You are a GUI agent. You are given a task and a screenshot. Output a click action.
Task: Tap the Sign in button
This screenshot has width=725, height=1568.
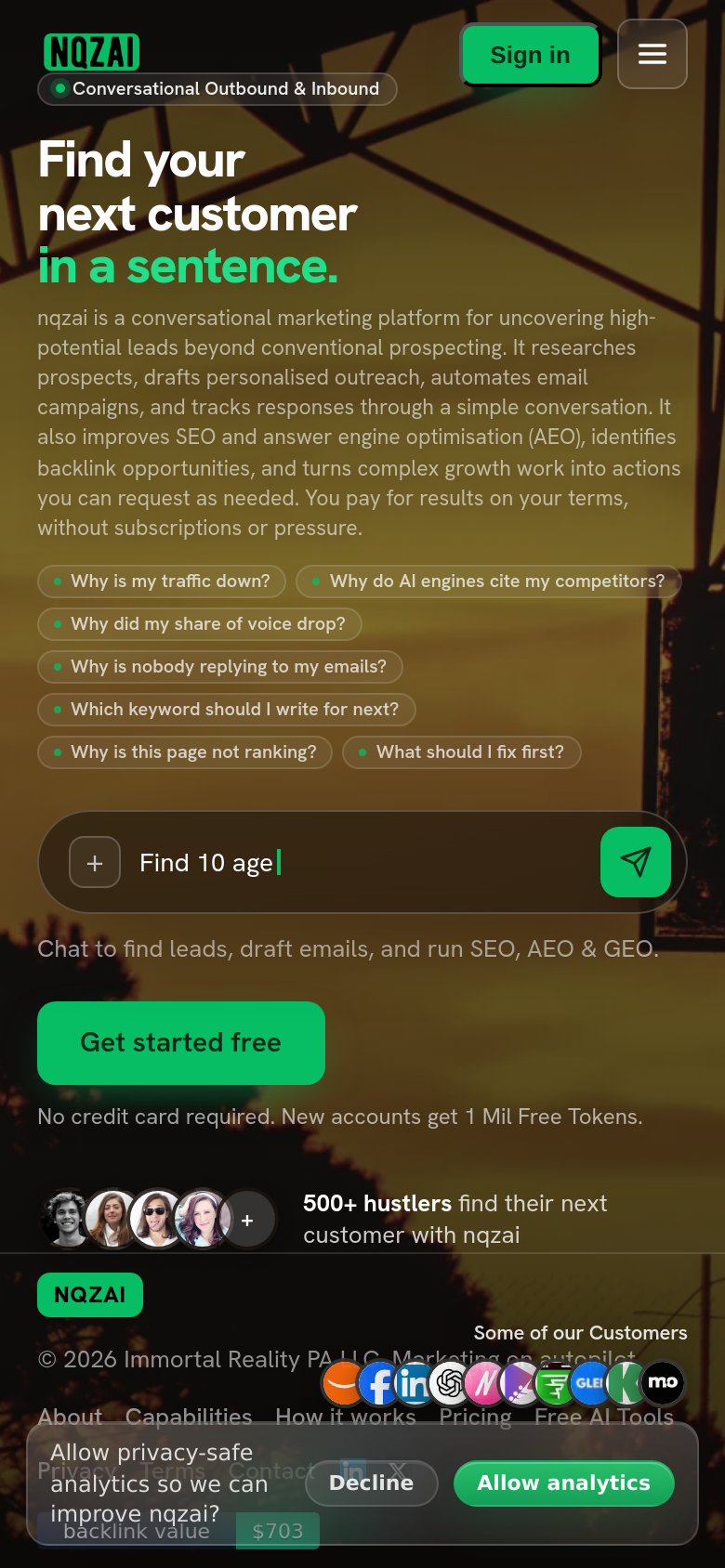pyautogui.click(x=530, y=55)
